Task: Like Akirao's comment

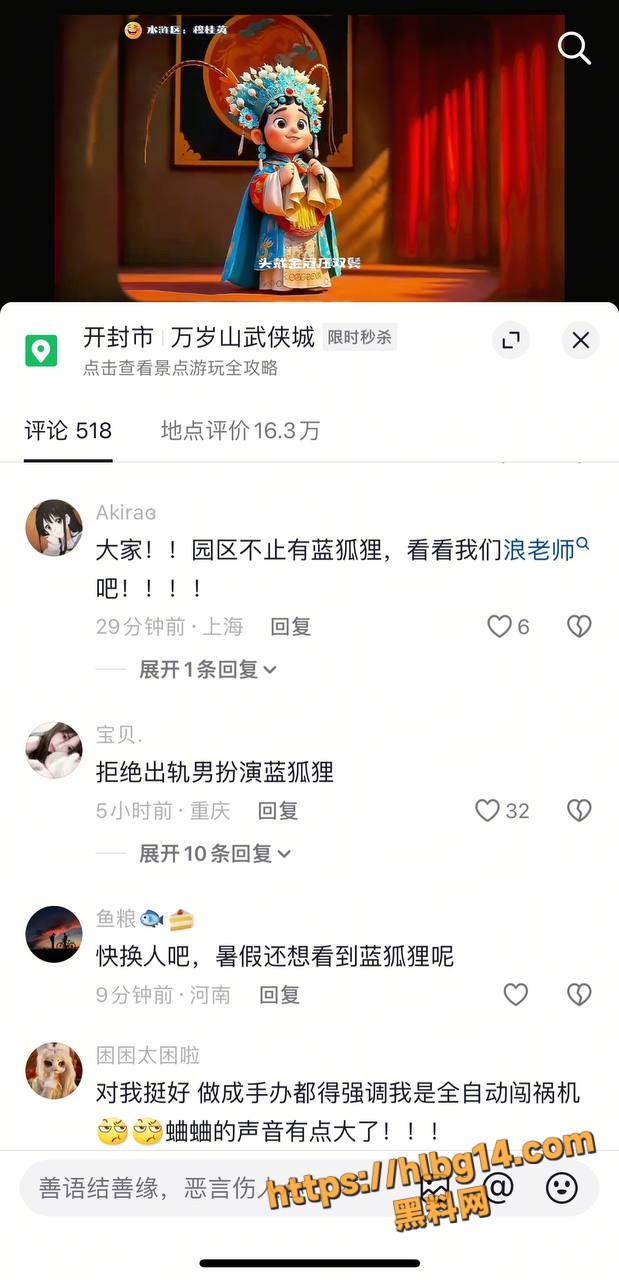Action: pos(499,627)
